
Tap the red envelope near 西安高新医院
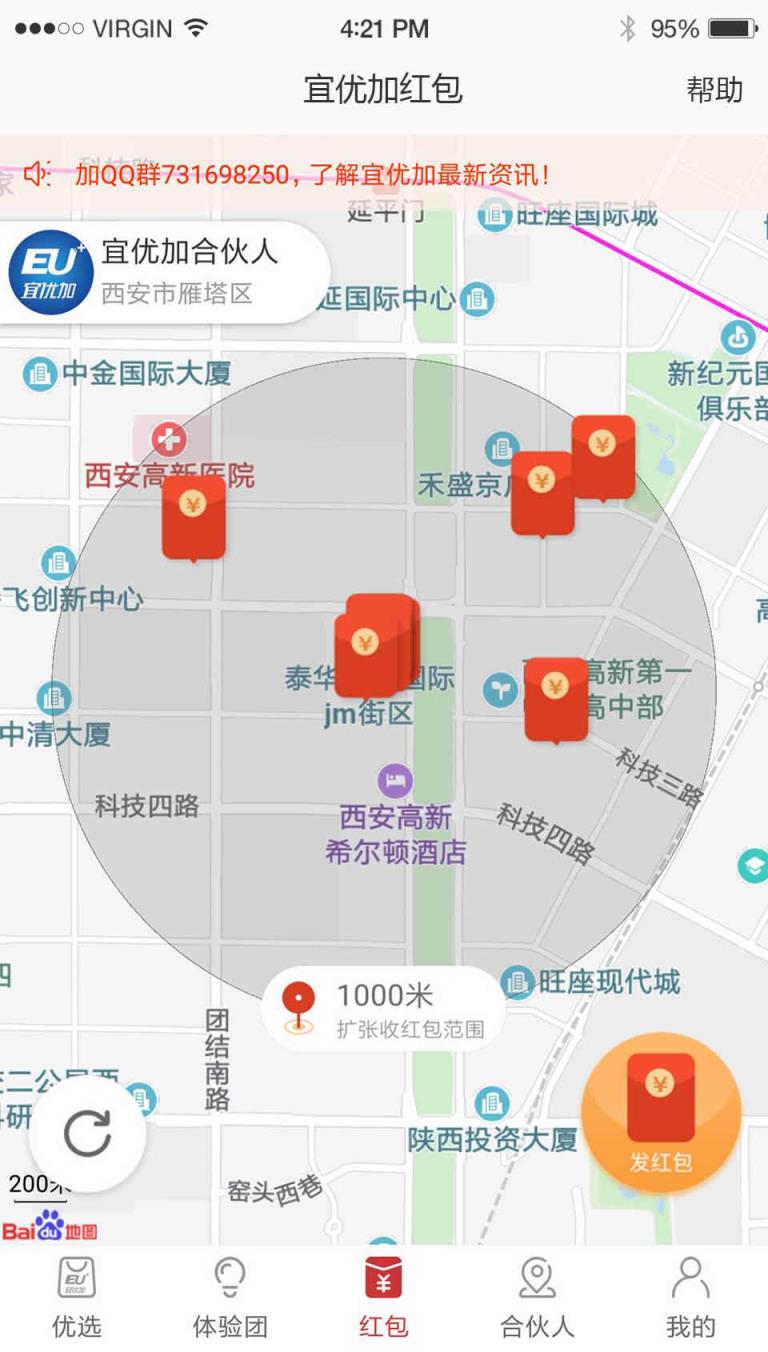(193, 515)
